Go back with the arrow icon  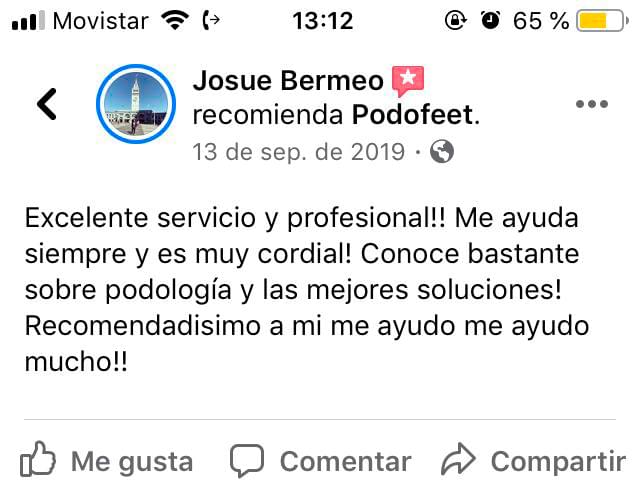pyautogui.click(x=47, y=104)
